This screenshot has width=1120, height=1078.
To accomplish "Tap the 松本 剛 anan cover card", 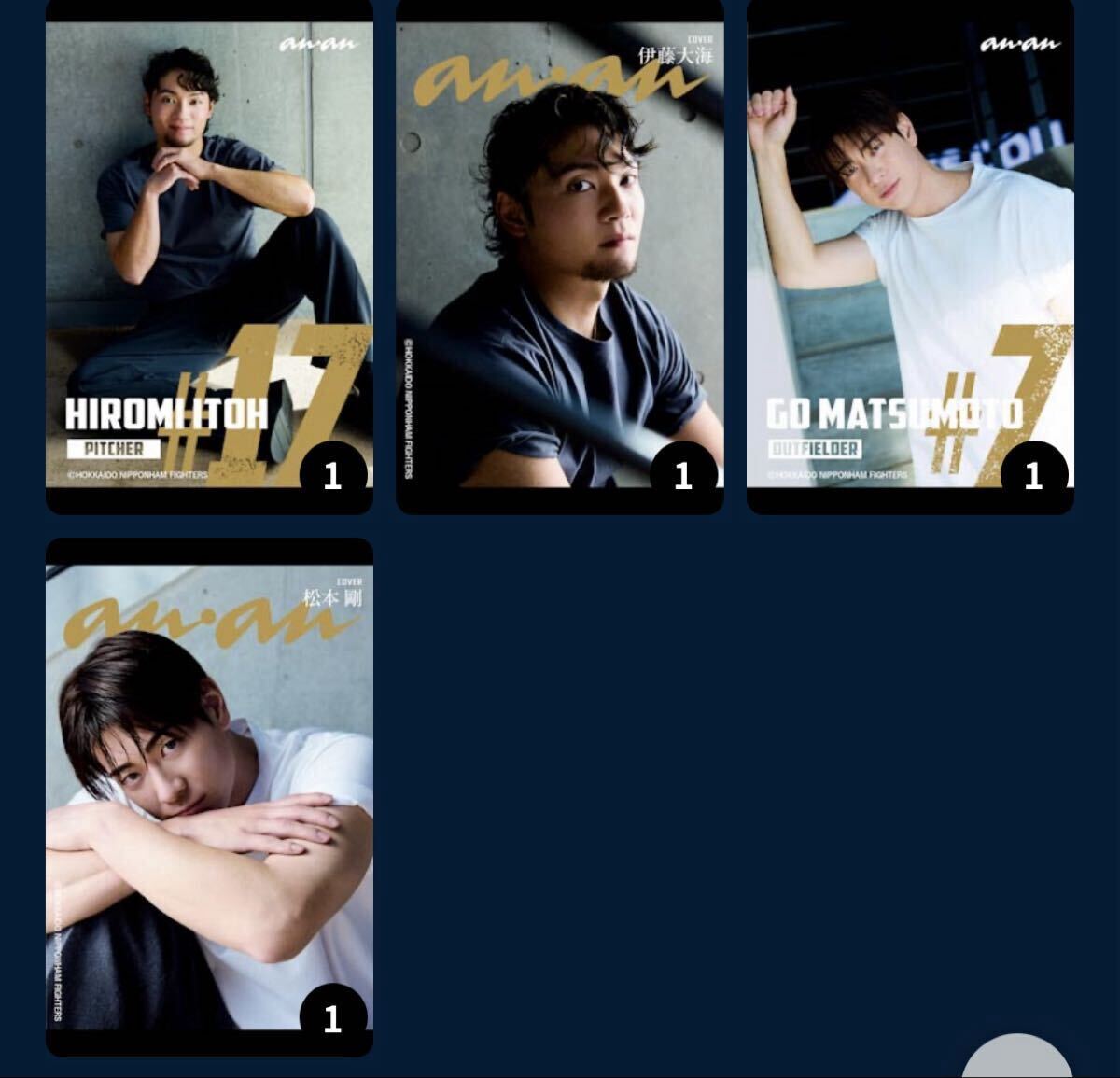I will point(209,796).
